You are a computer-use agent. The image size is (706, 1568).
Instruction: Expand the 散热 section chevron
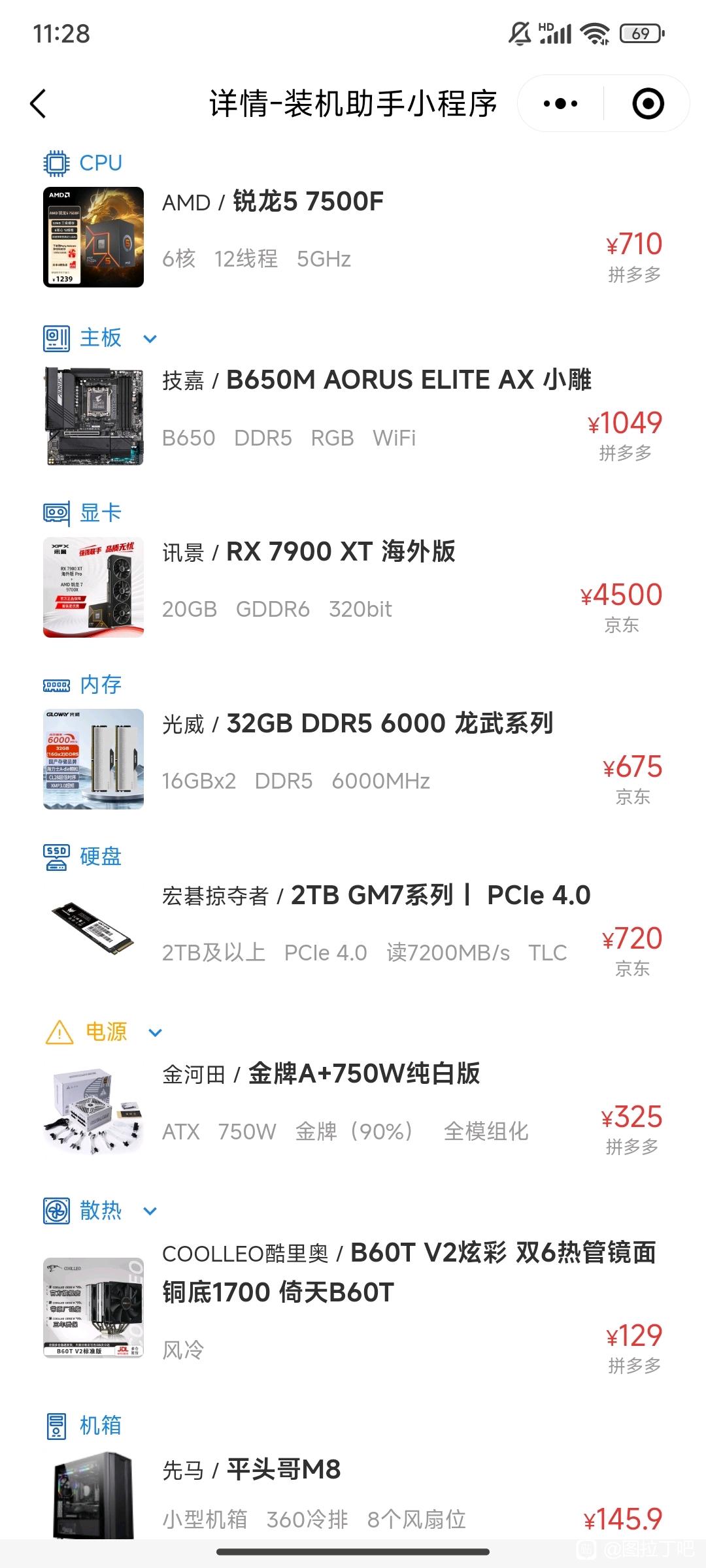point(150,1211)
